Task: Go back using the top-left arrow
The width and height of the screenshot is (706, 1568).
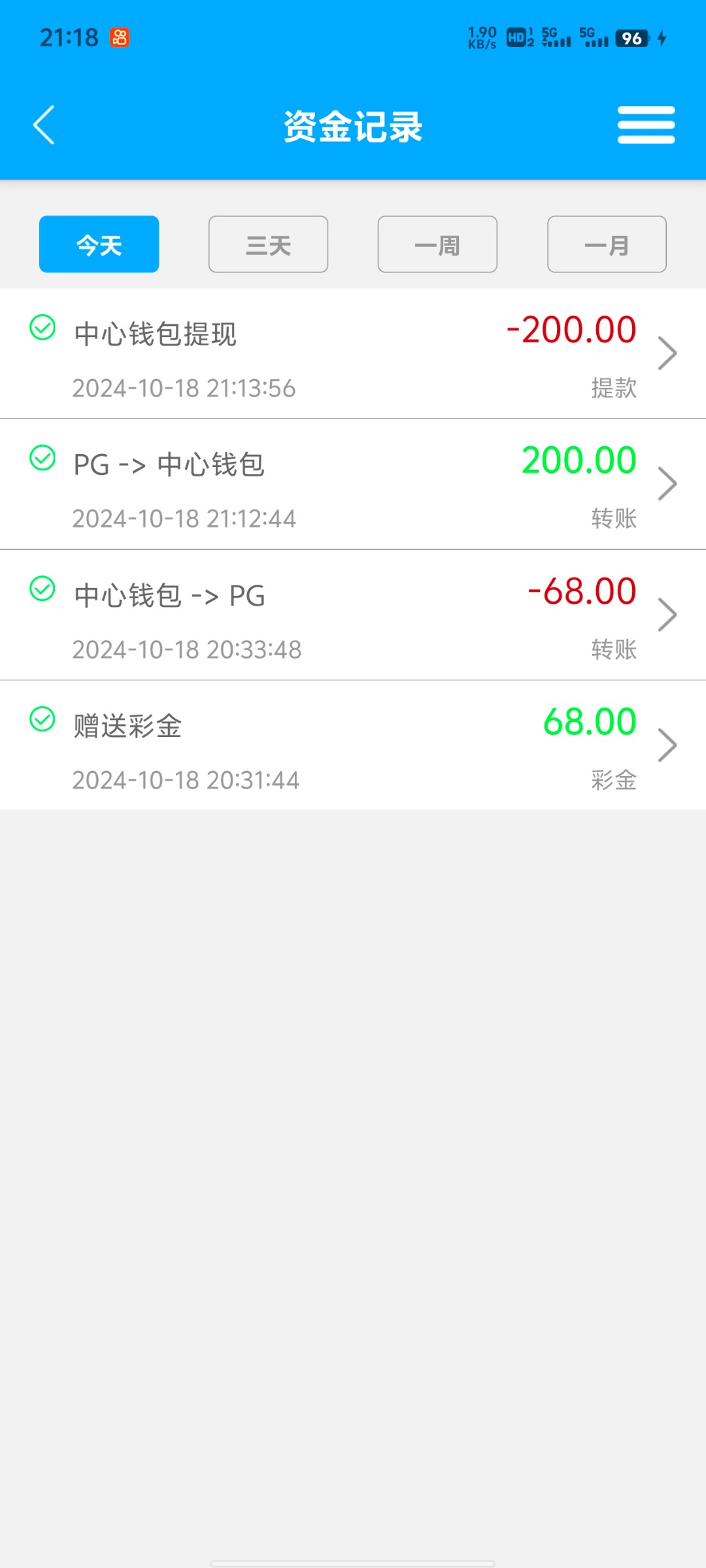Action: coord(44,125)
